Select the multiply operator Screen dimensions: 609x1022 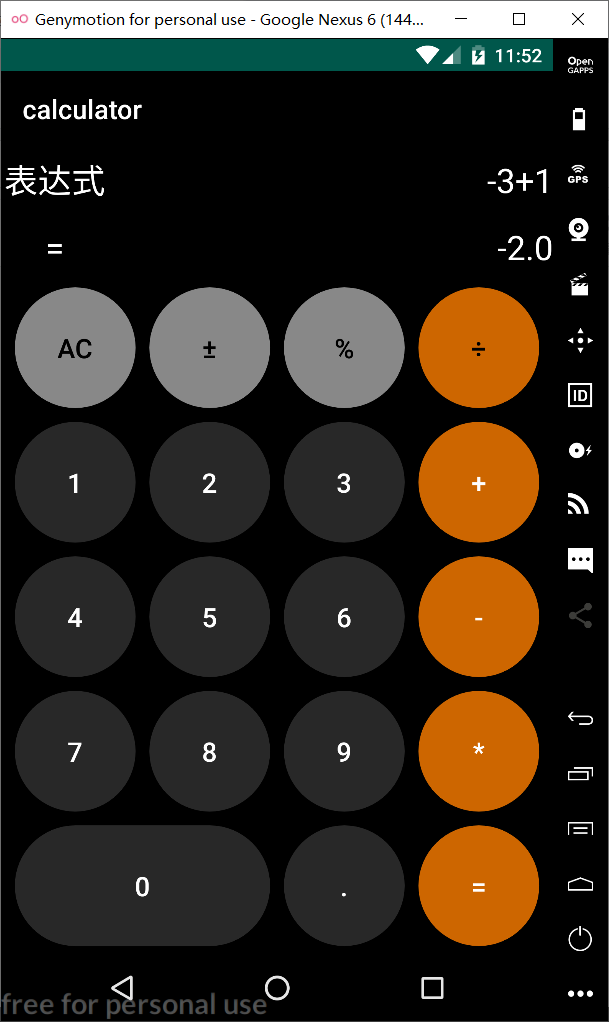coord(478,751)
